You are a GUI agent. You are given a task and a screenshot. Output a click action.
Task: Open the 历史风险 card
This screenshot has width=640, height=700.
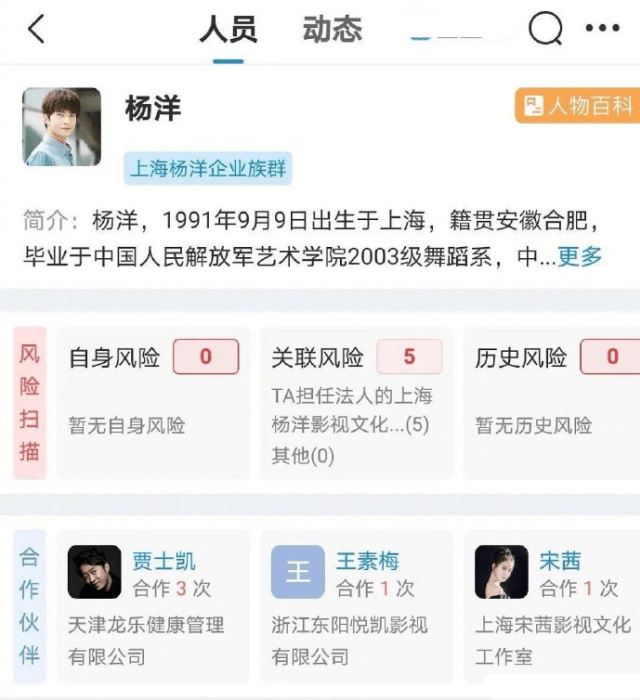coord(553,402)
